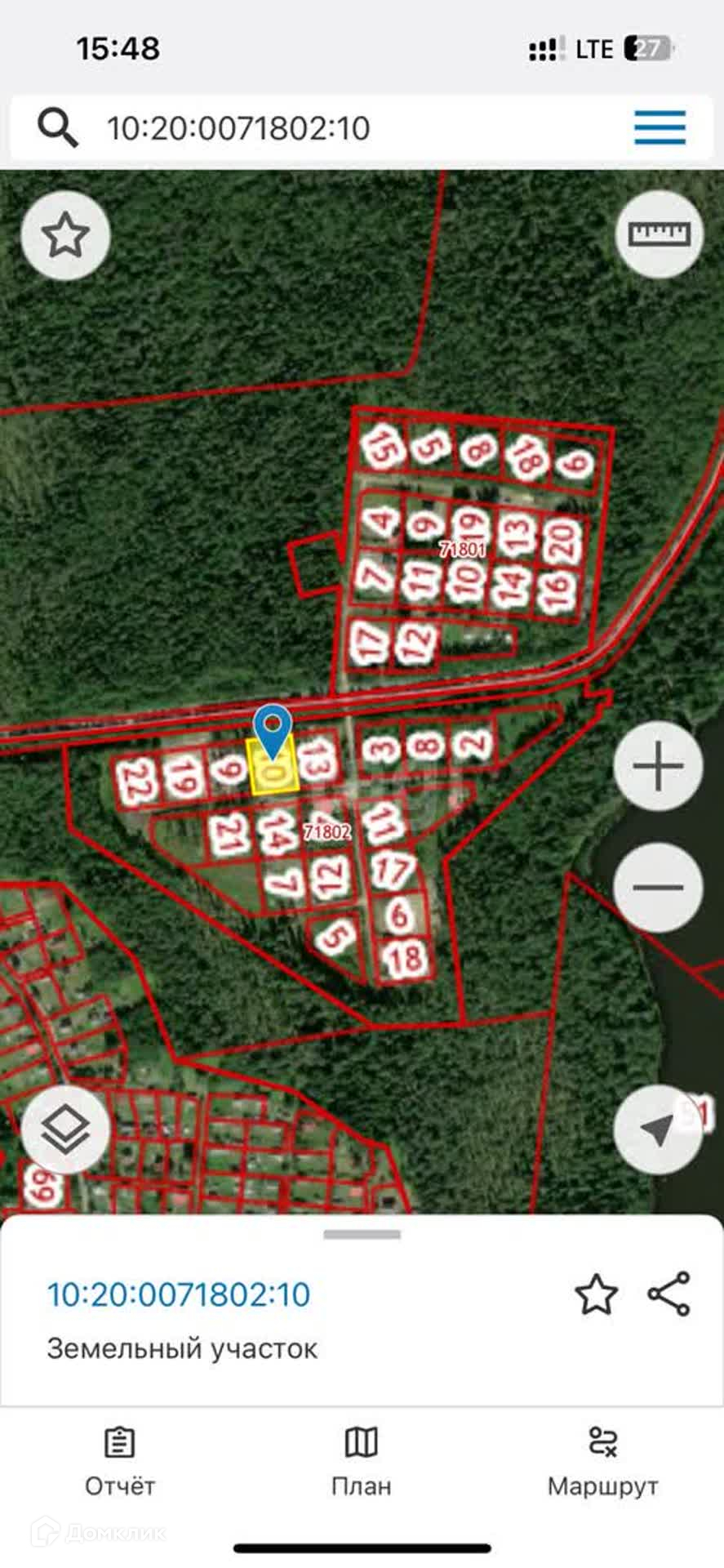Viewport: 724px width, 1568px height.
Task: Switch to the План tab
Action: (x=362, y=1463)
